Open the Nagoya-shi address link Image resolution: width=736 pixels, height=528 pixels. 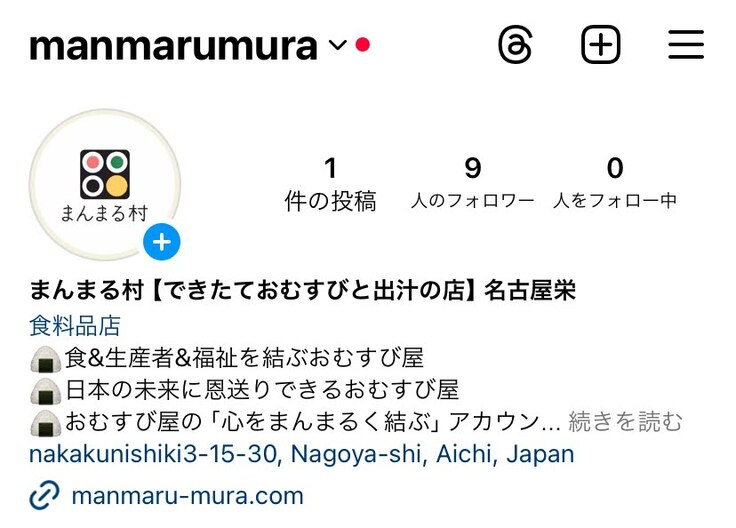coord(302,454)
